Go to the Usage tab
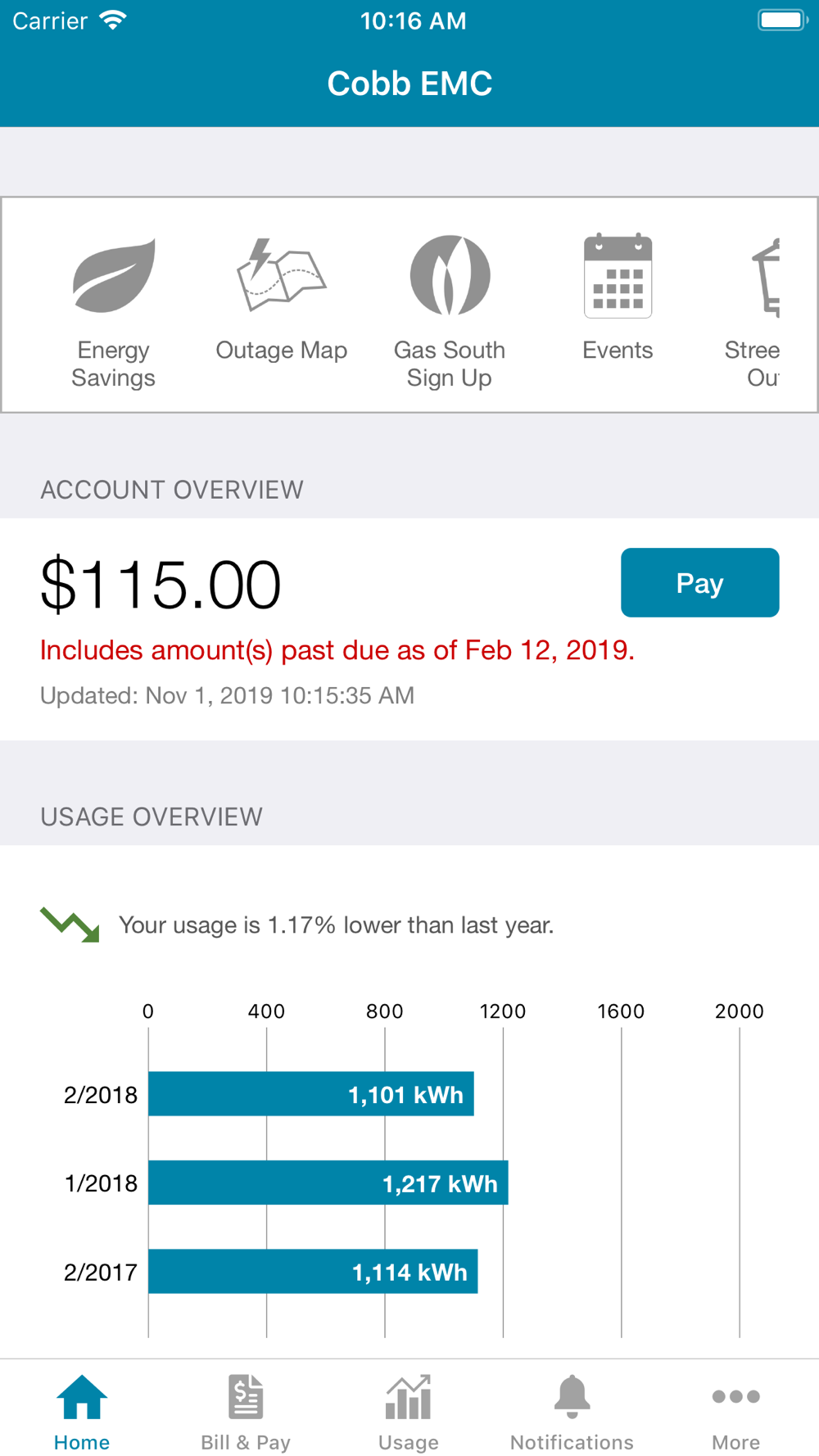This screenshot has width=819, height=1456. point(408,1413)
